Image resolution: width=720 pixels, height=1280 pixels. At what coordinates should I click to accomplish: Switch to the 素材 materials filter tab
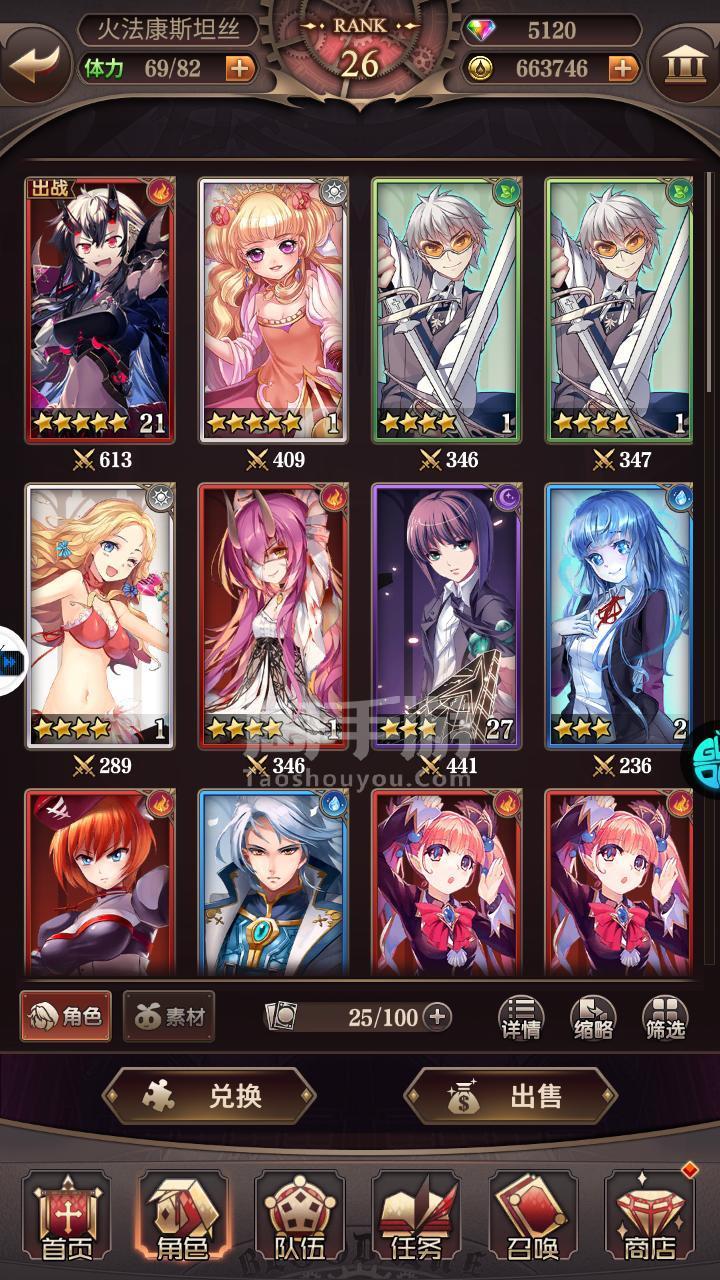[169, 1017]
